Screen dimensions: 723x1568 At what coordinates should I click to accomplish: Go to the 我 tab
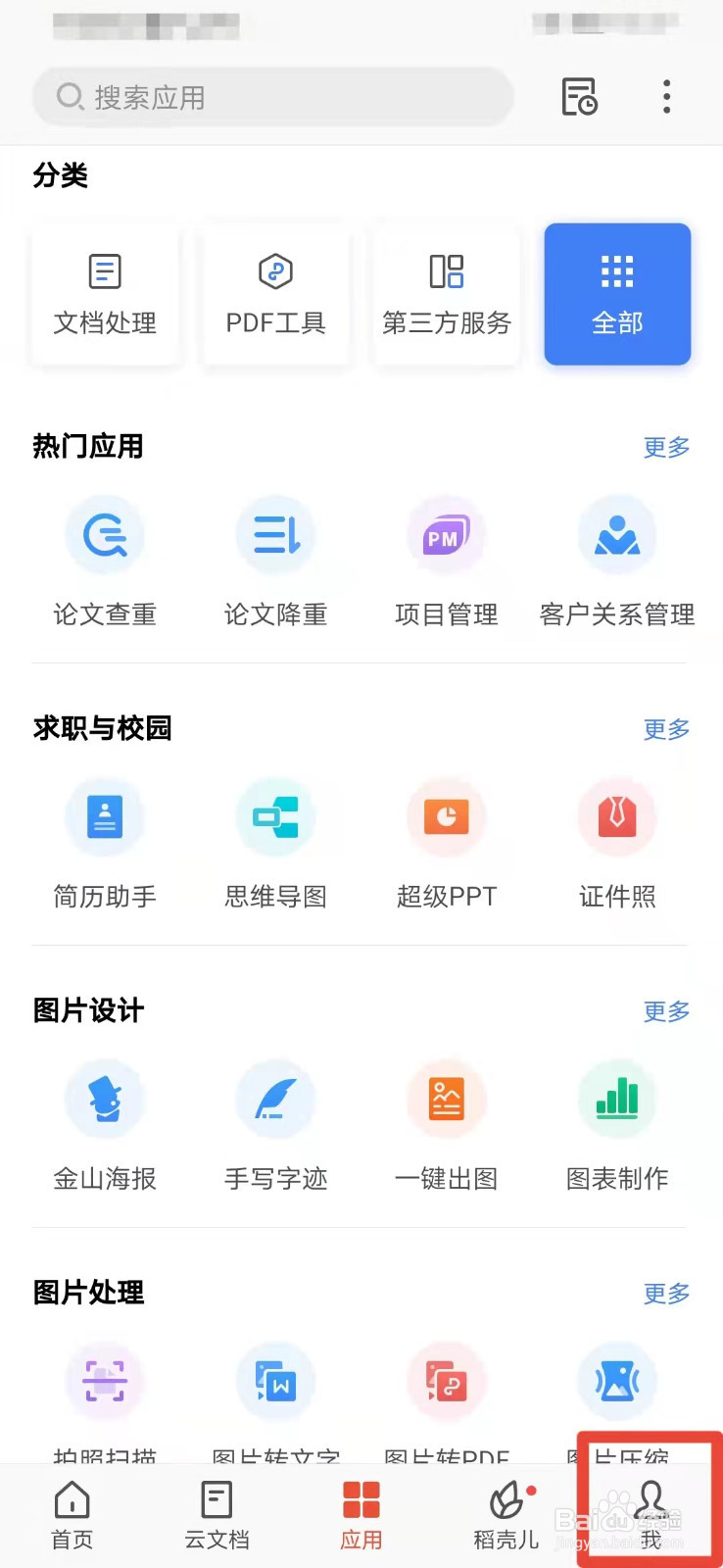[x=651, y=1515]
